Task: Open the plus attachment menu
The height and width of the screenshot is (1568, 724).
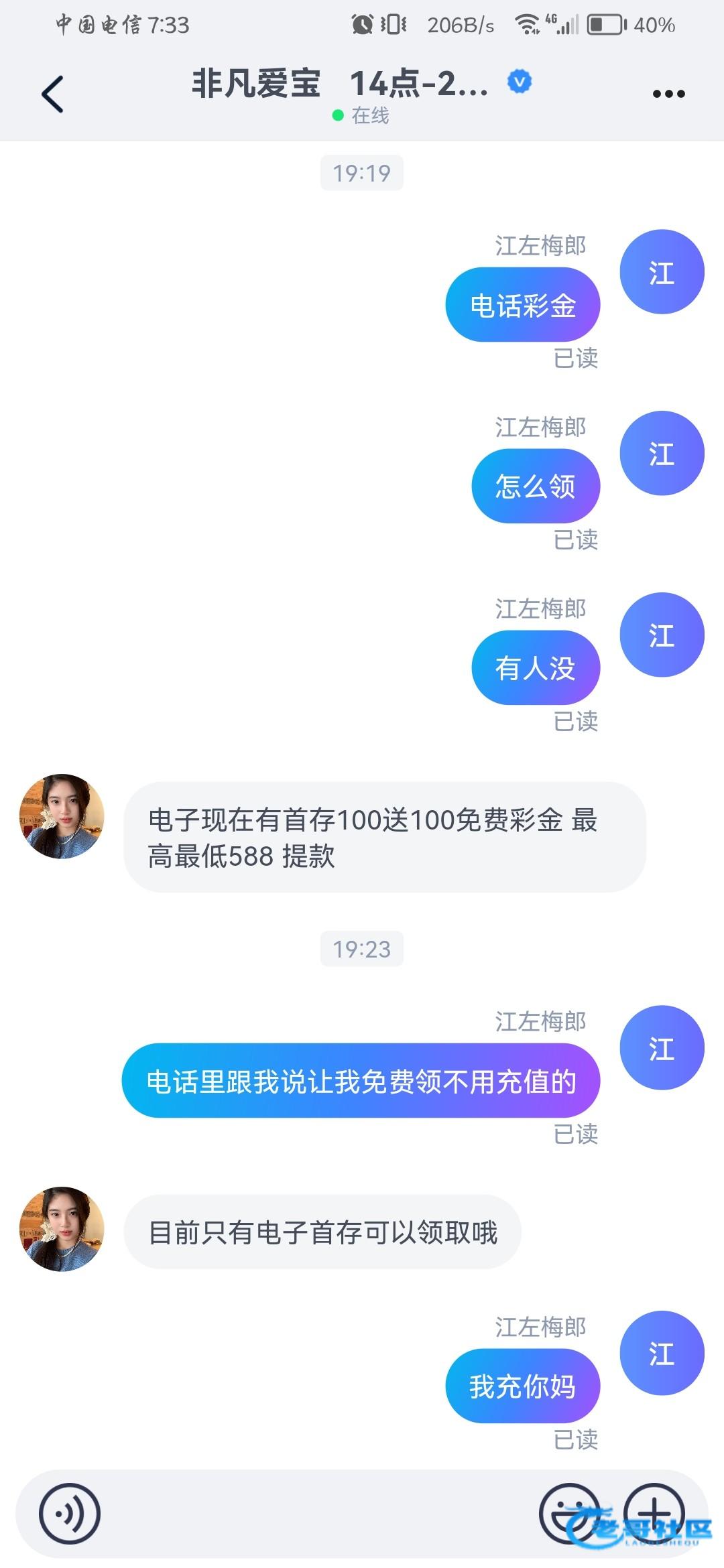Action: pos(654,1513)
